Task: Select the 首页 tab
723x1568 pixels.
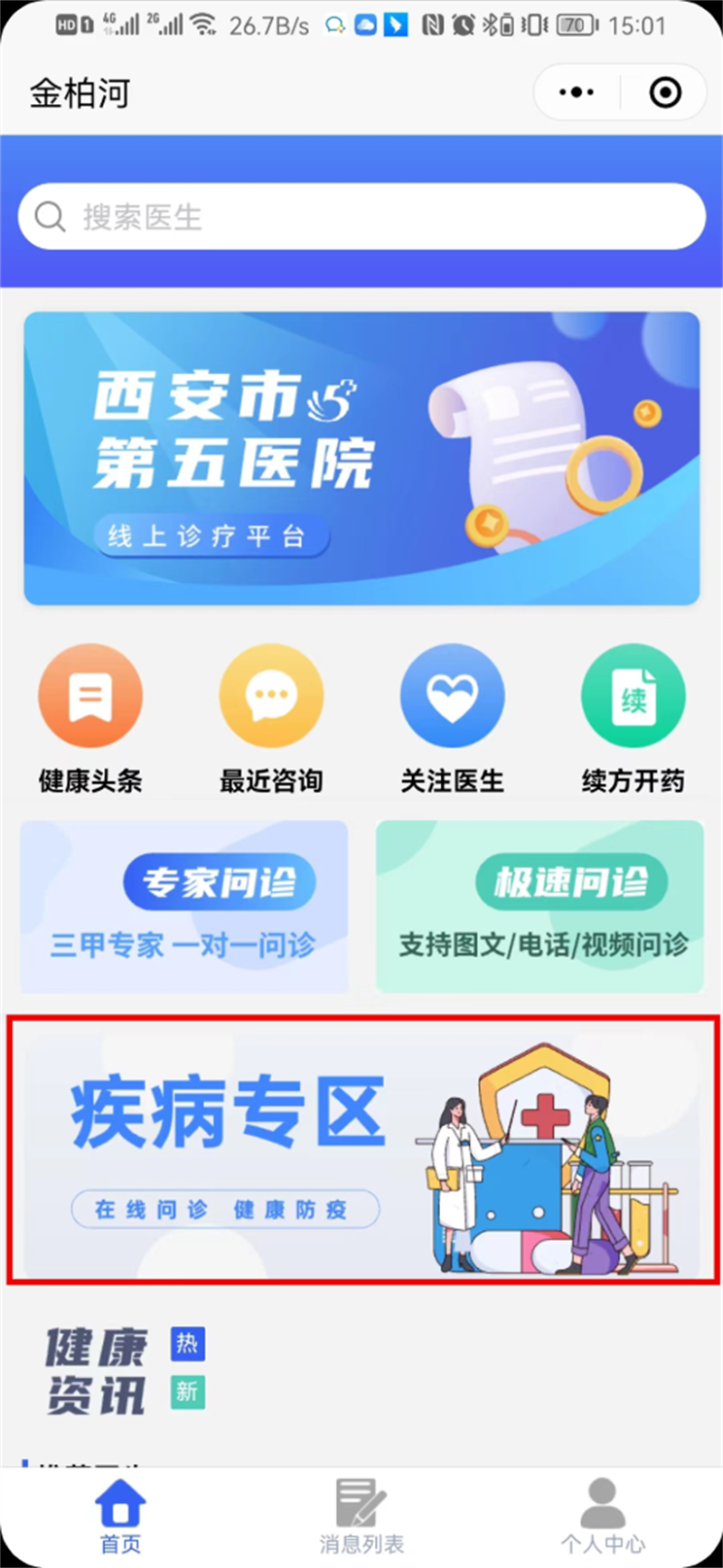Action: 120,1516
